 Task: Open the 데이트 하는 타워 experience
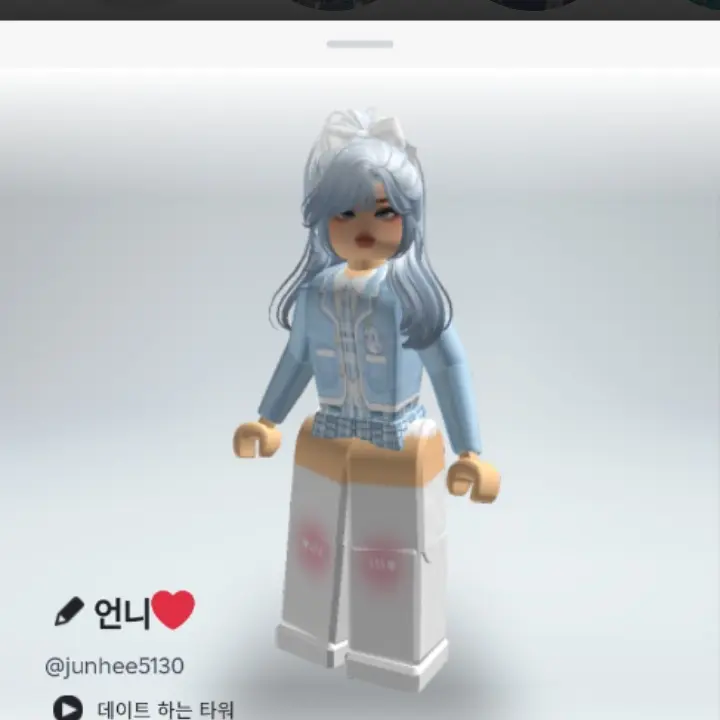163,709
